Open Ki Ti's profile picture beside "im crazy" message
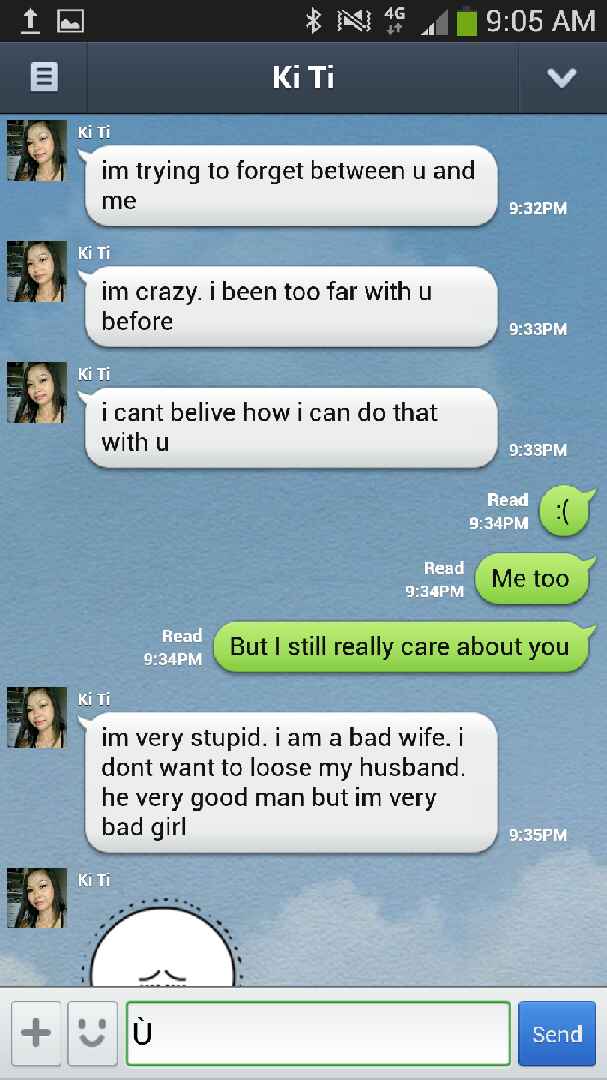 tap(37, 271)
